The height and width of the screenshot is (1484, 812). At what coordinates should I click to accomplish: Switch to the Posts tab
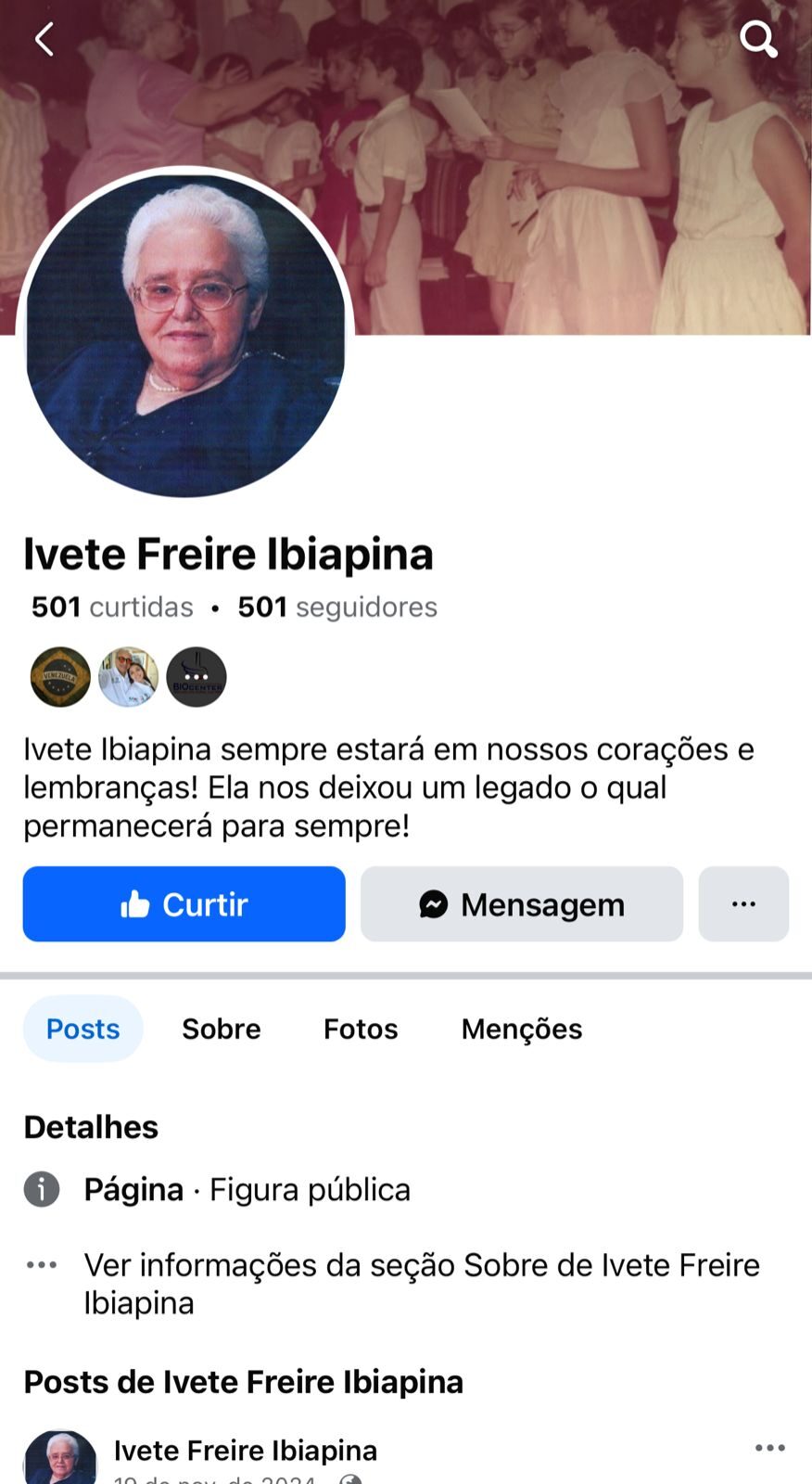[83, 1029]
